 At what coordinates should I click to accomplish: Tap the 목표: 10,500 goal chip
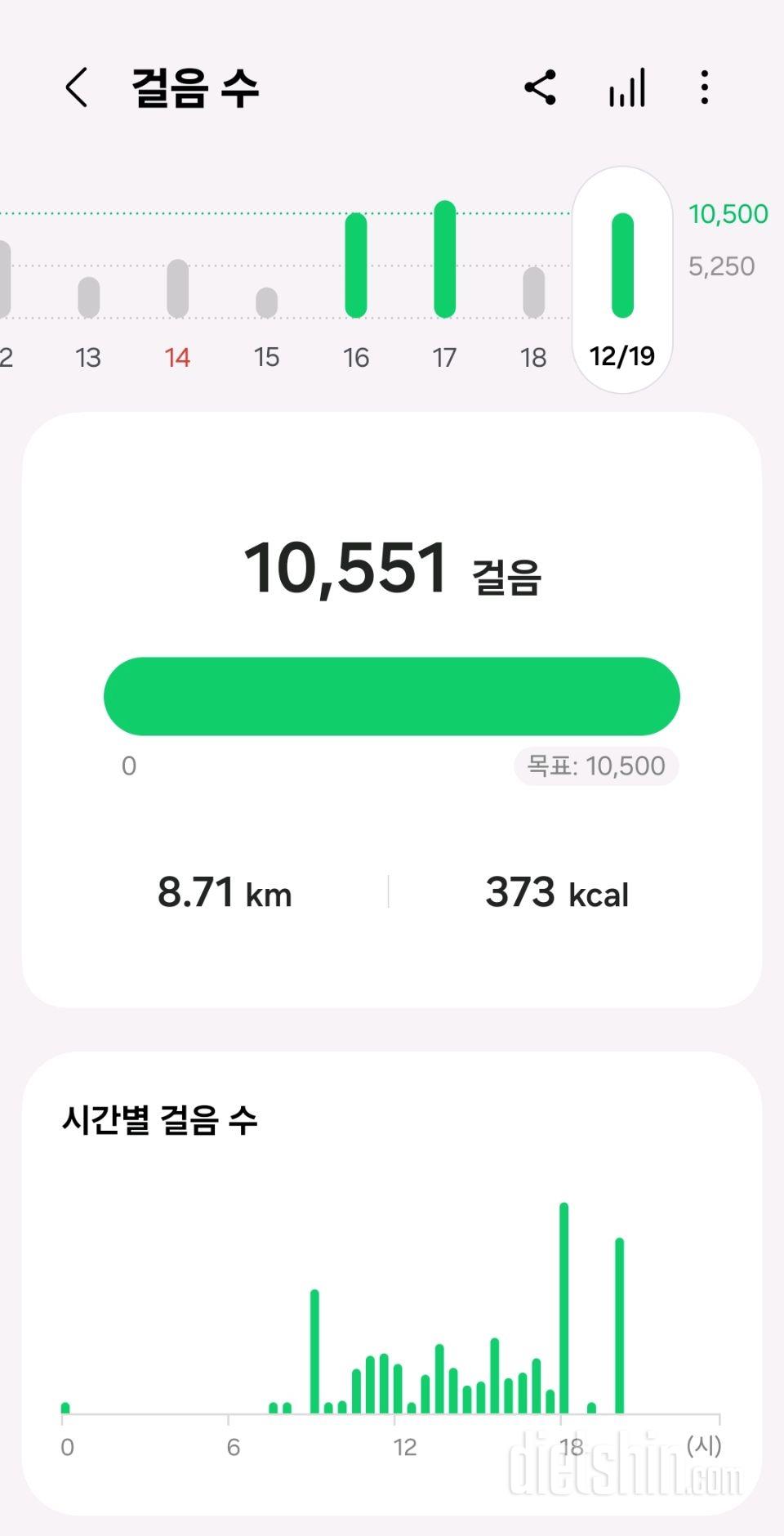click(x=596, y=766)
